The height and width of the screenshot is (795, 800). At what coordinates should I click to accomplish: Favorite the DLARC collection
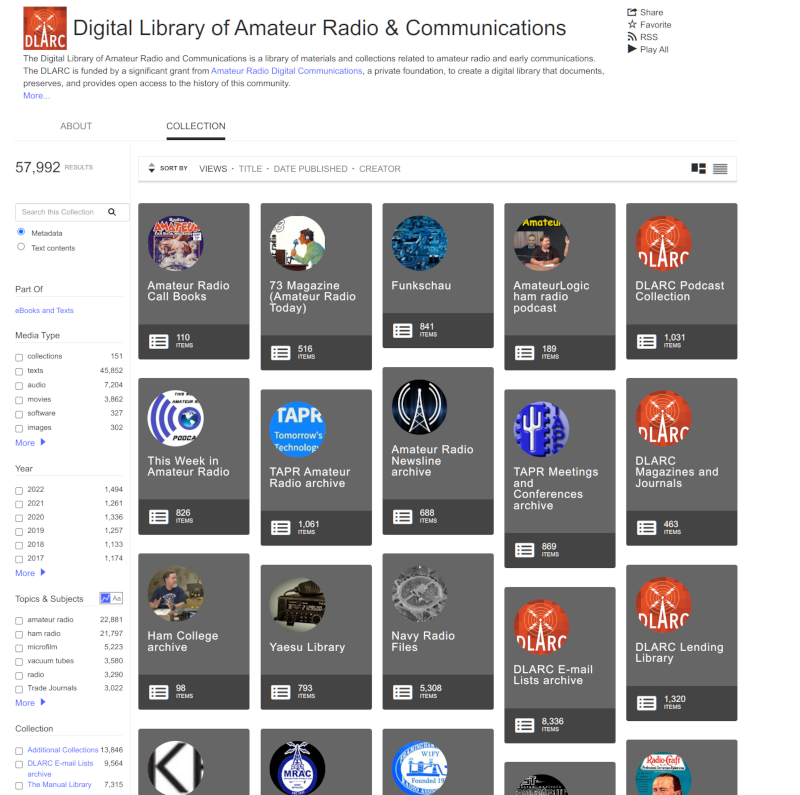[x=654, y=24]
